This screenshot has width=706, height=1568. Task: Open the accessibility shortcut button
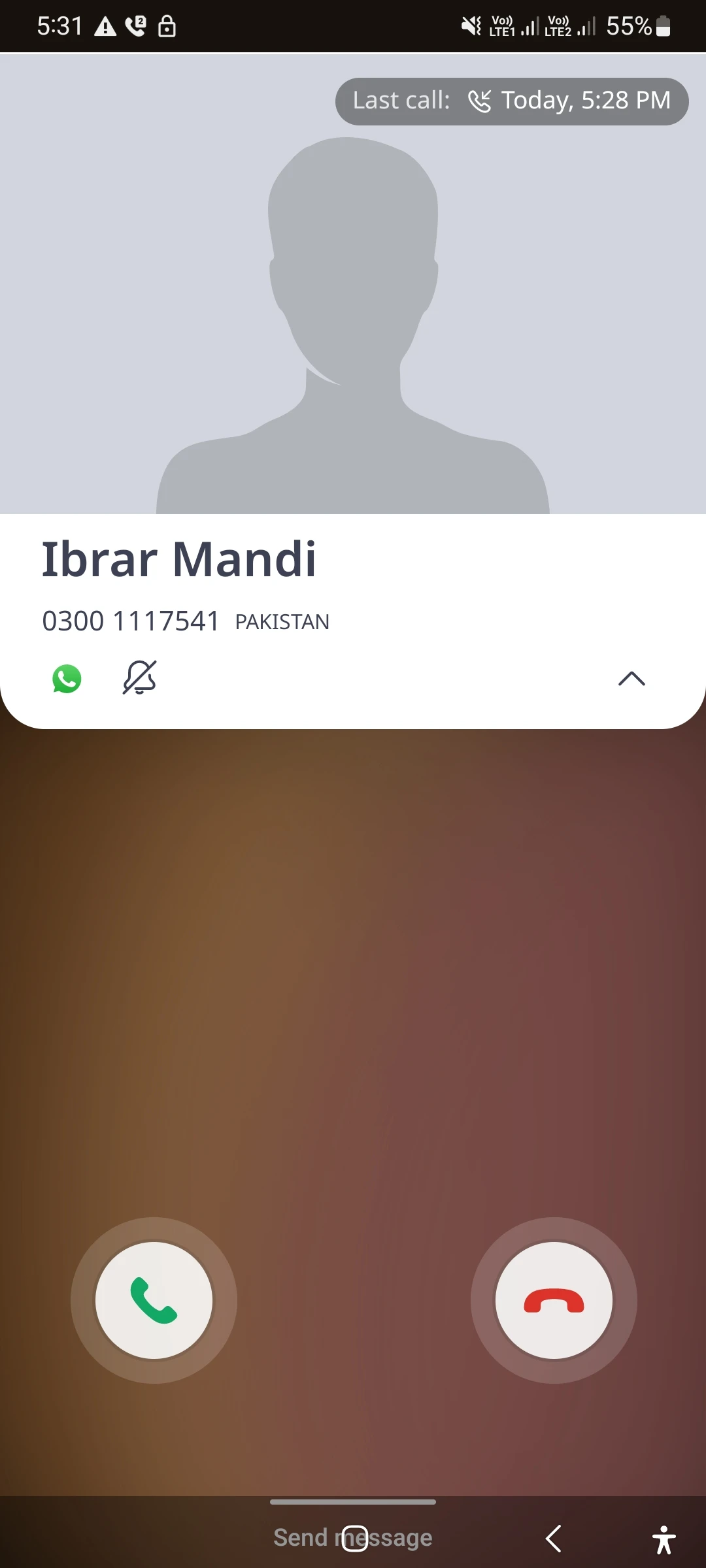click(x=664, y=1539)
